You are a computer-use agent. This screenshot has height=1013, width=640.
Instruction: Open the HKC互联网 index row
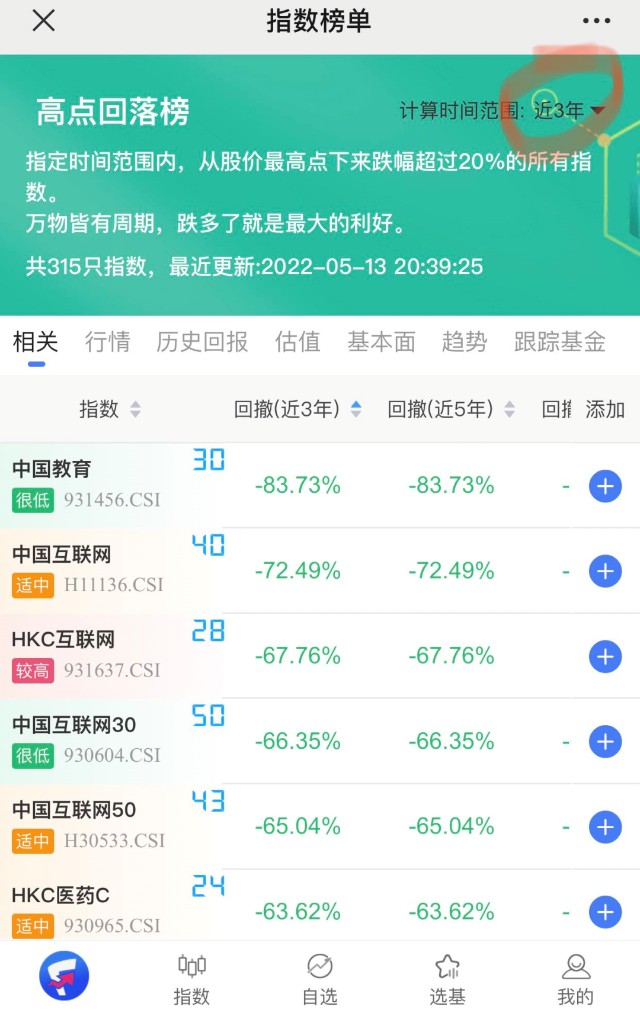tap(64, 640)
